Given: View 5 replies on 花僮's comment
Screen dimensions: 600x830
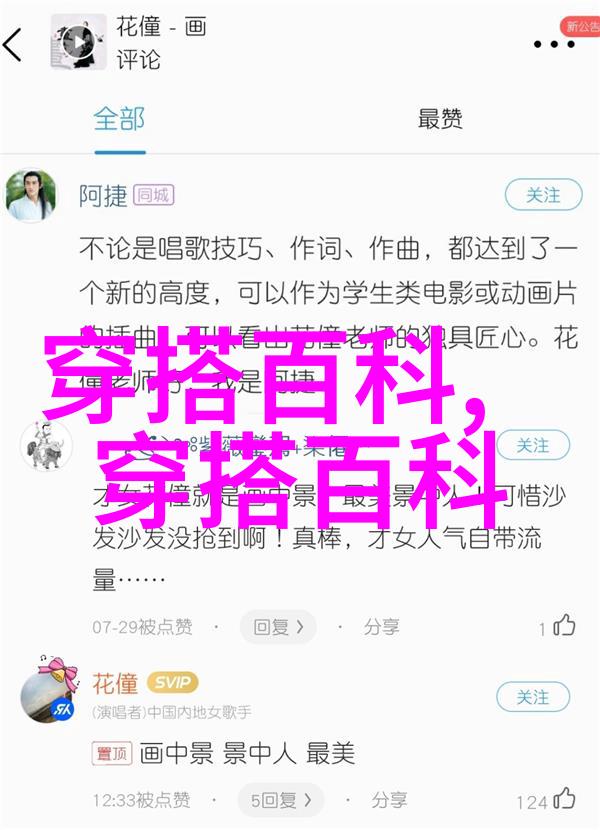Looking at the screenshot, I should 279,801.
